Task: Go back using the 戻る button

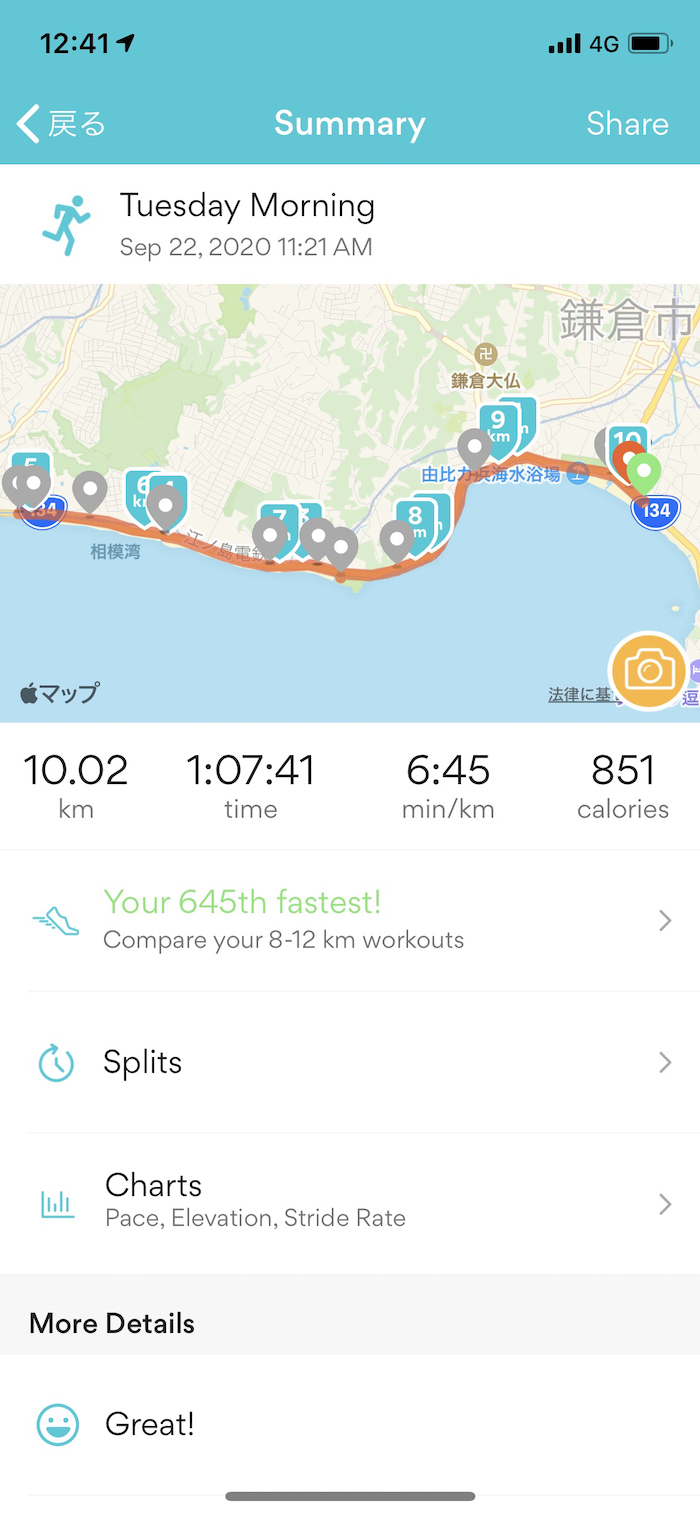Action: tap(62, 124)
